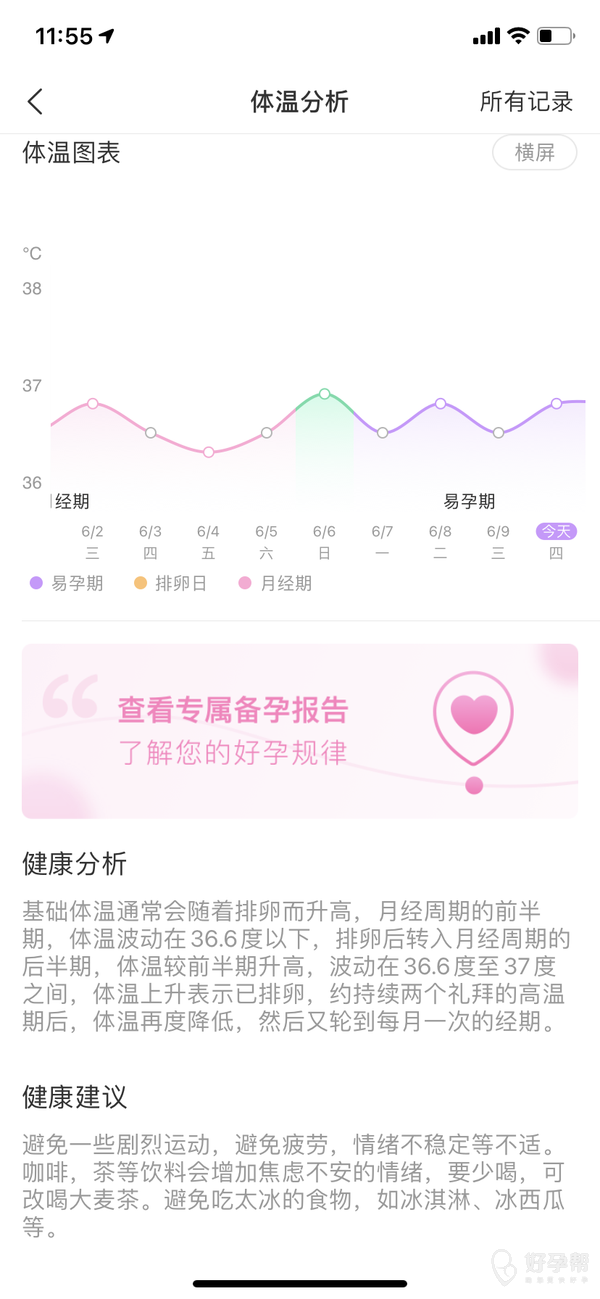Viewport: 600px width, 1299px height.
Task: Open the 查看专属备孕报告 banner
Action: click(x=300, y=731)
